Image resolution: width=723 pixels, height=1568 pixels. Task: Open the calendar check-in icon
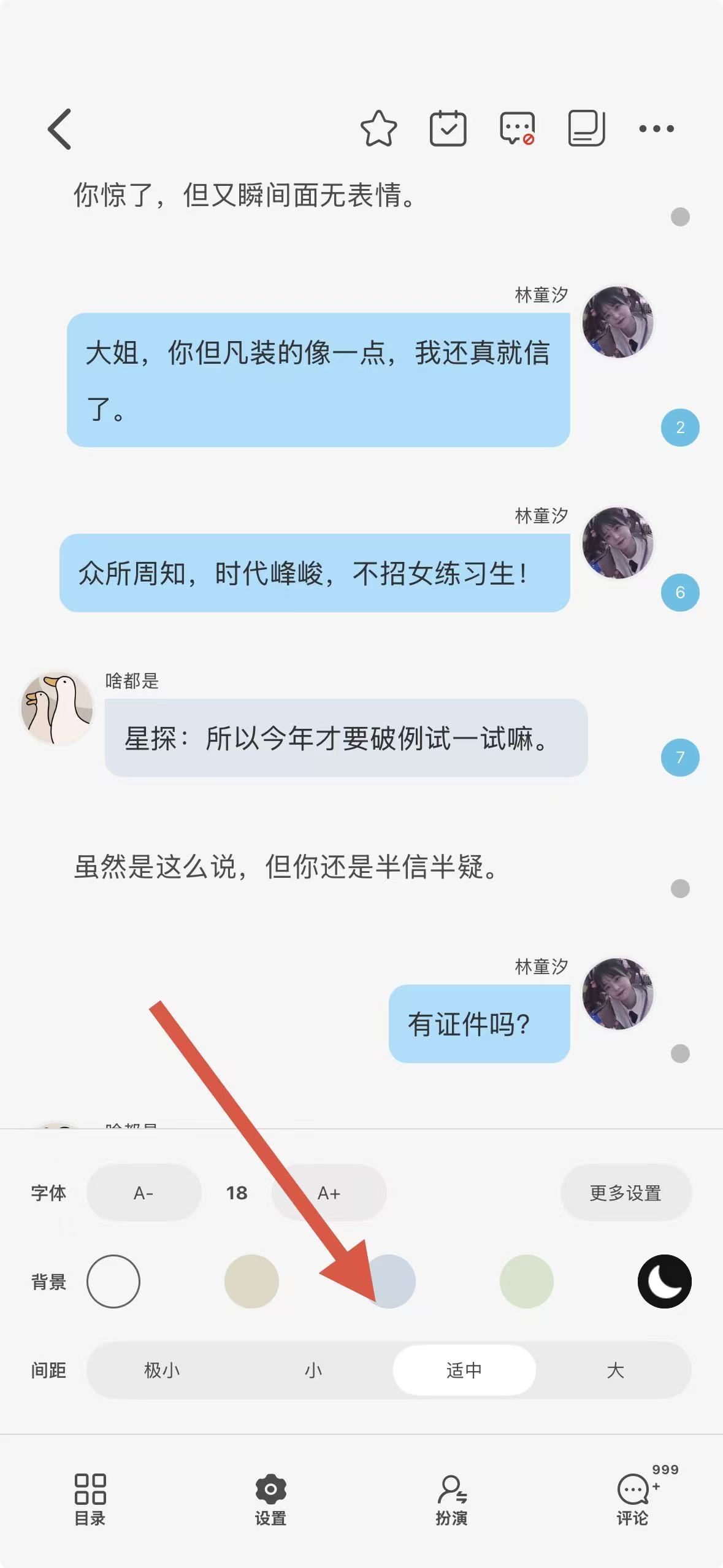point(448,128)
